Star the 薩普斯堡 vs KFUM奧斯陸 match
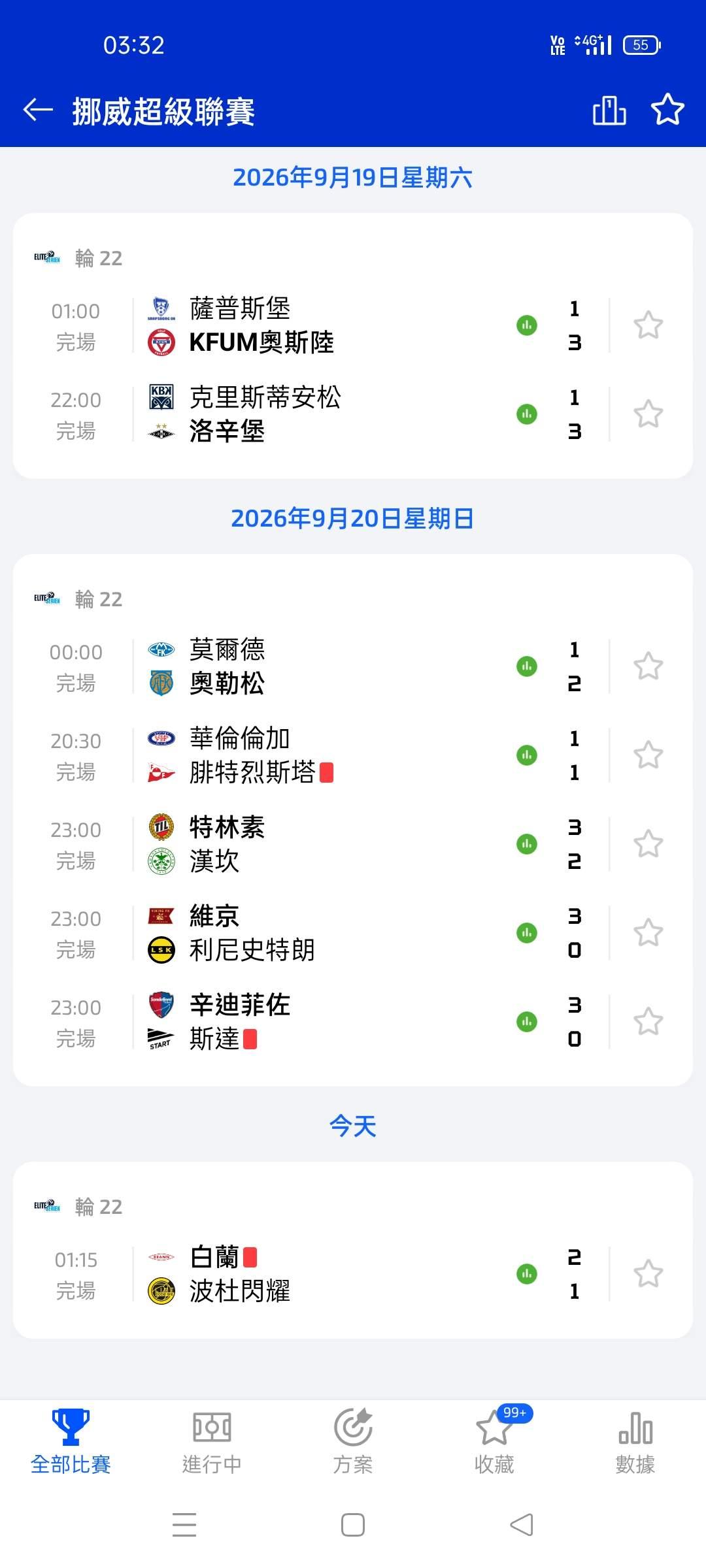The height and width of the screenshot is (1568, 706). 648,325
